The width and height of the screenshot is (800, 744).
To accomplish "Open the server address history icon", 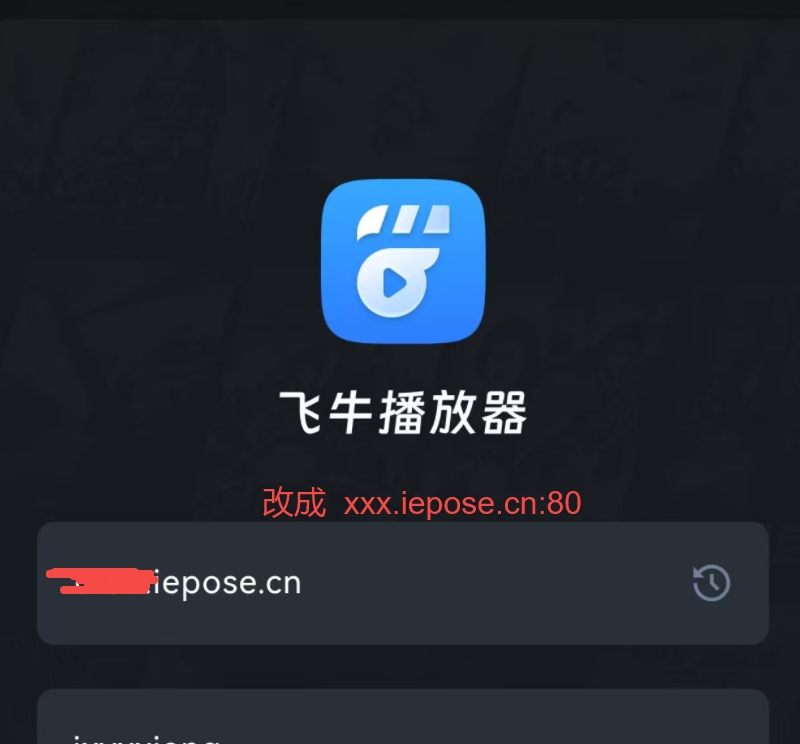I will (711, 583).
